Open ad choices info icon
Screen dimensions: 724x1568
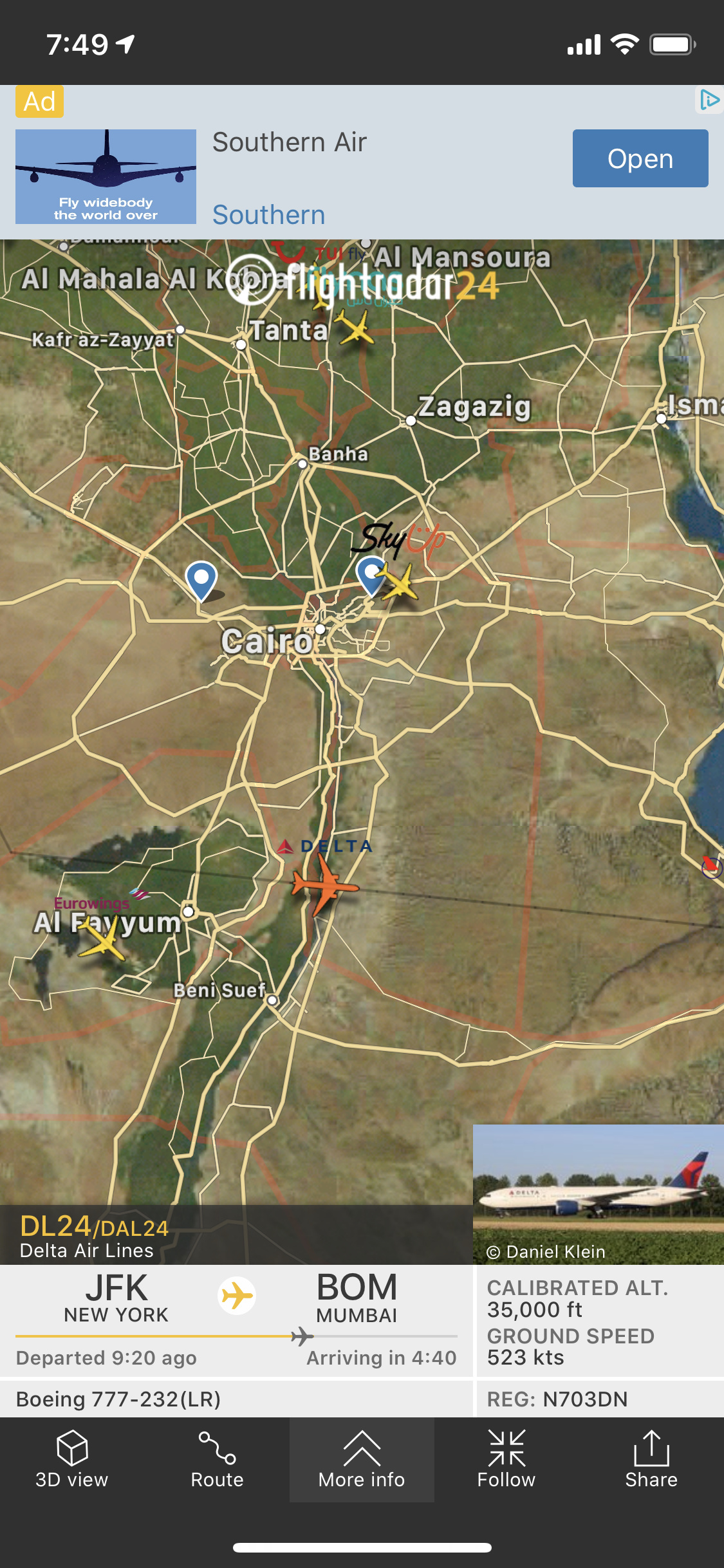click(x=709, y=100)
